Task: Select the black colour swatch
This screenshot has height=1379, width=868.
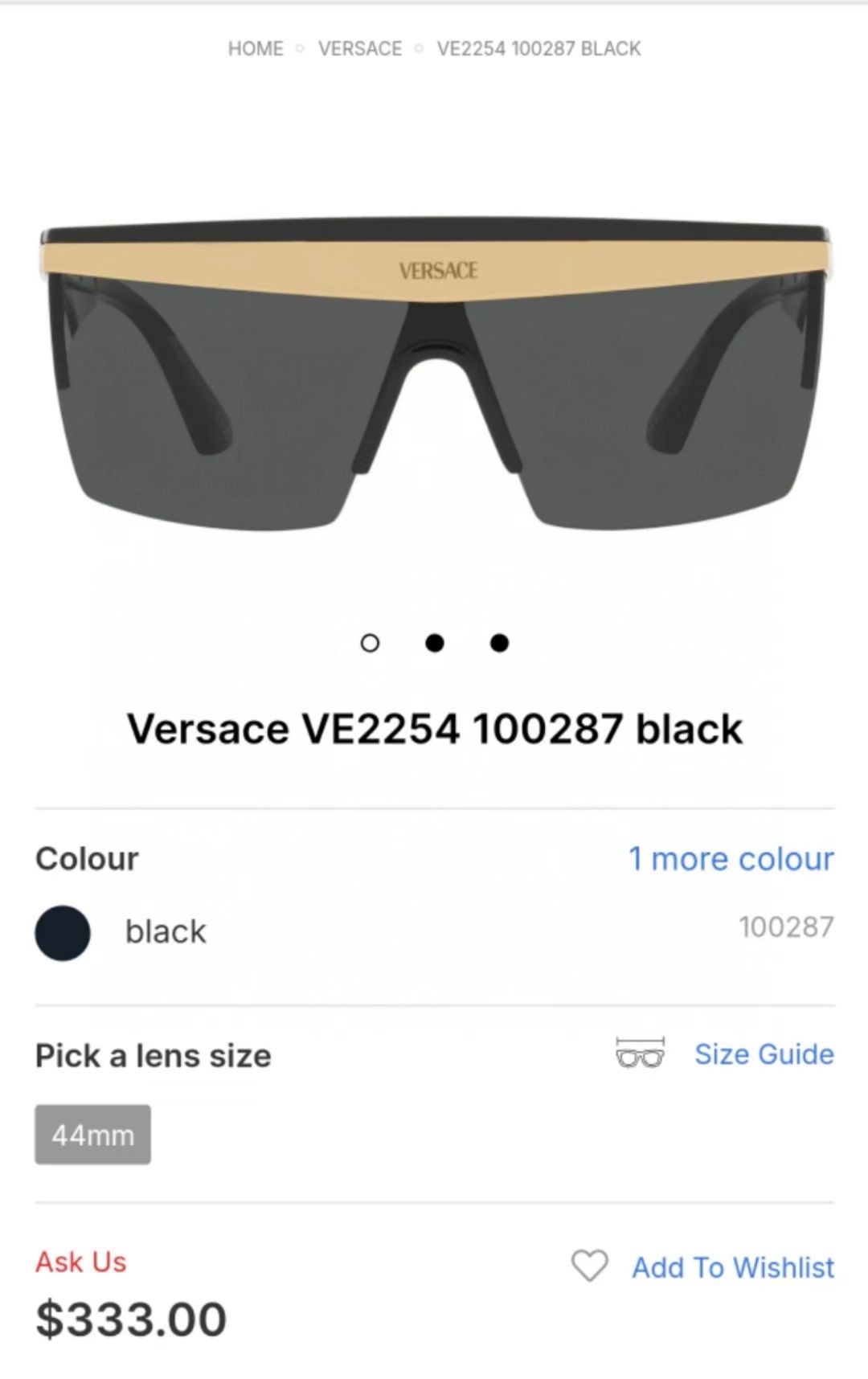Action: (x=63, y=933)
